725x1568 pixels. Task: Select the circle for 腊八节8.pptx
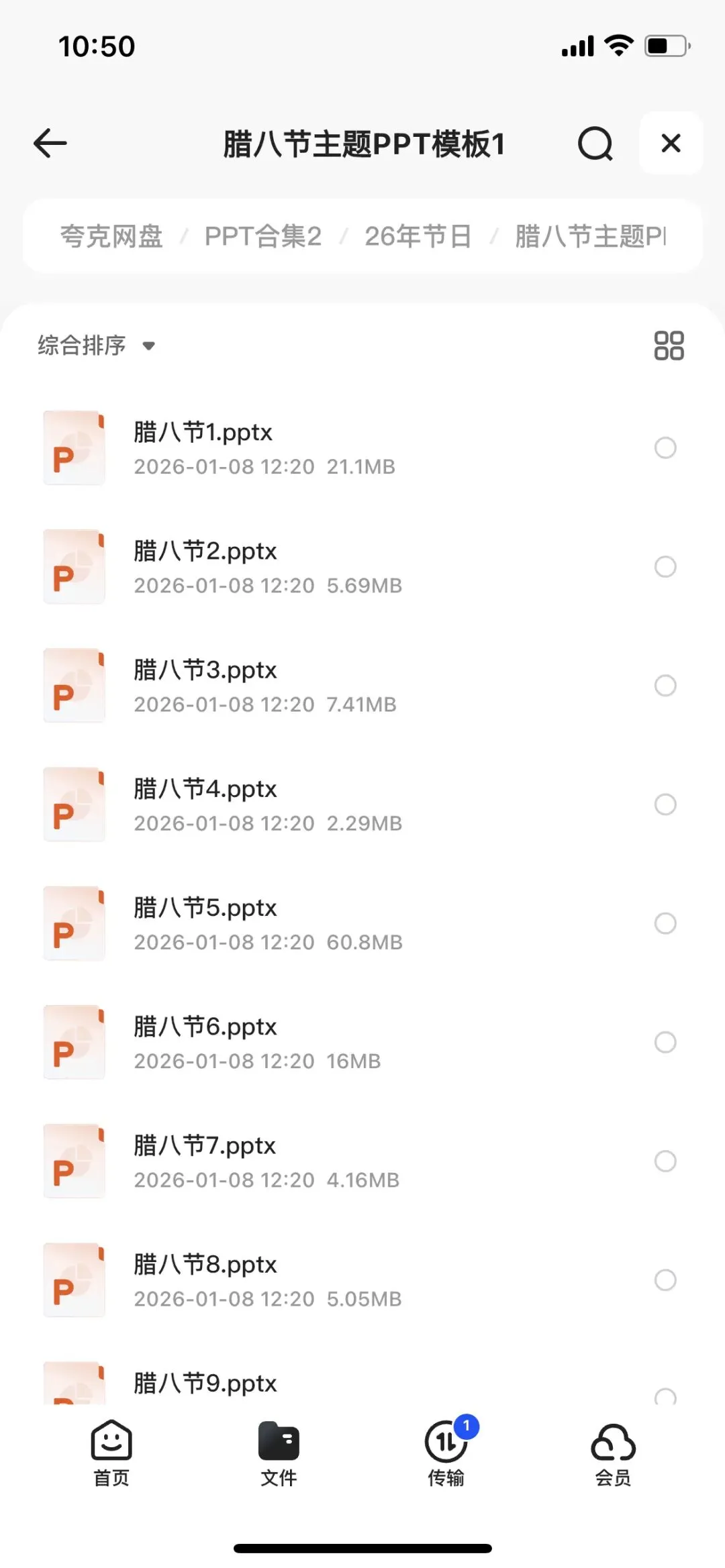tap(665, 1280)
